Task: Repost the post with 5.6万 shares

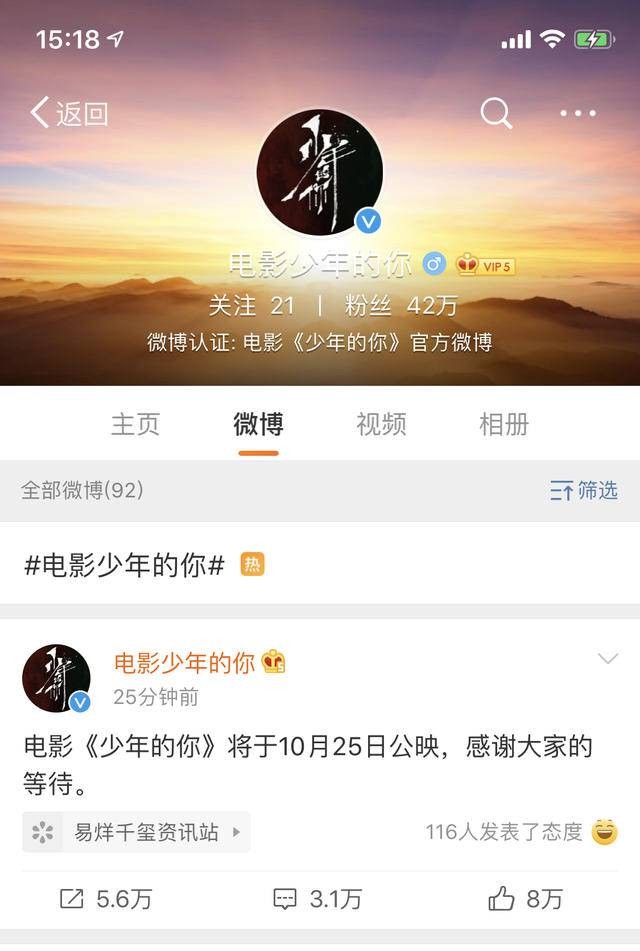Action: (x=106, y=898)
